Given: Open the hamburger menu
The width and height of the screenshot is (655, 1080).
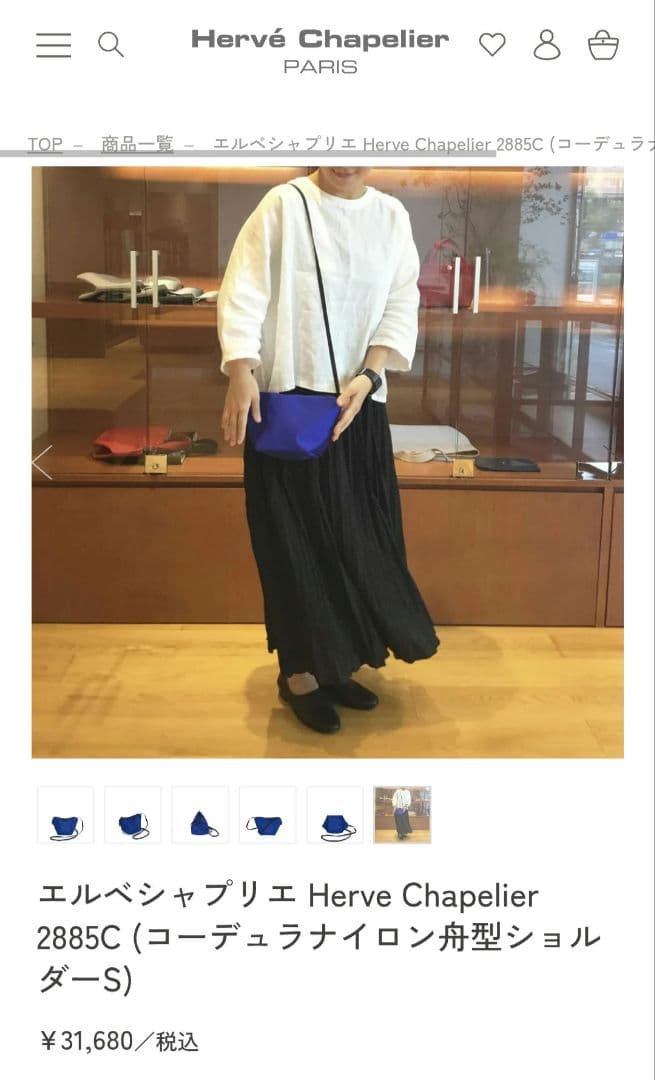Looking at the screenshot, I should point(53,45).
